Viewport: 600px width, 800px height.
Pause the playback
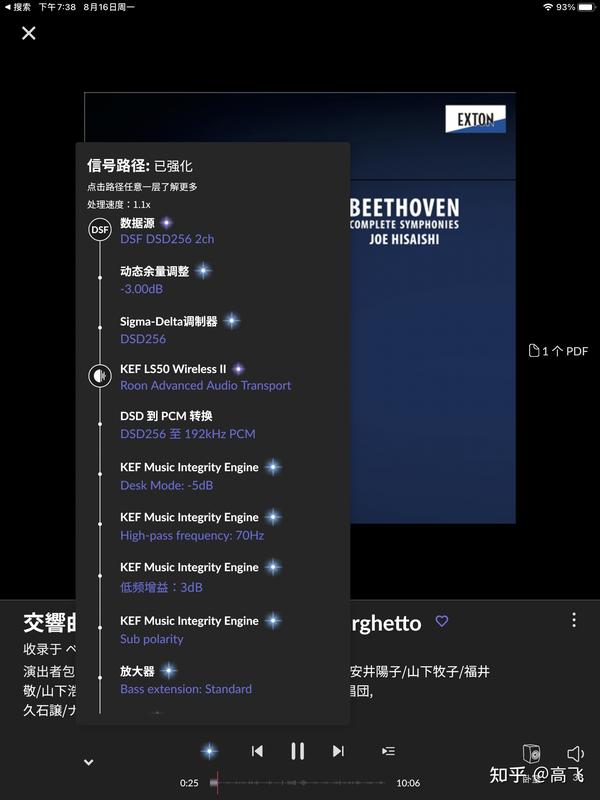click(x=297, y=751)
